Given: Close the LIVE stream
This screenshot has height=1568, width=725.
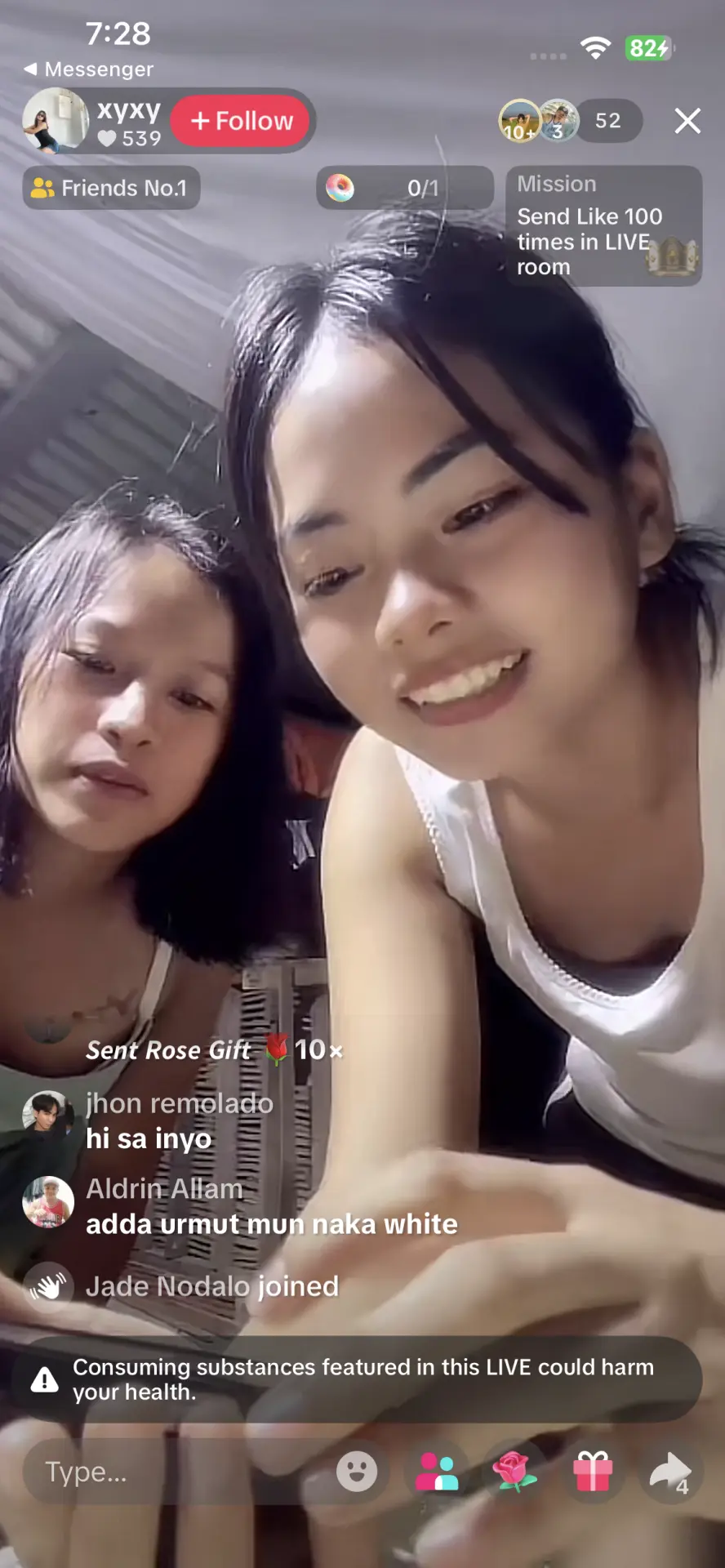Looking at the screenshot, I should [x=687, y=121].
